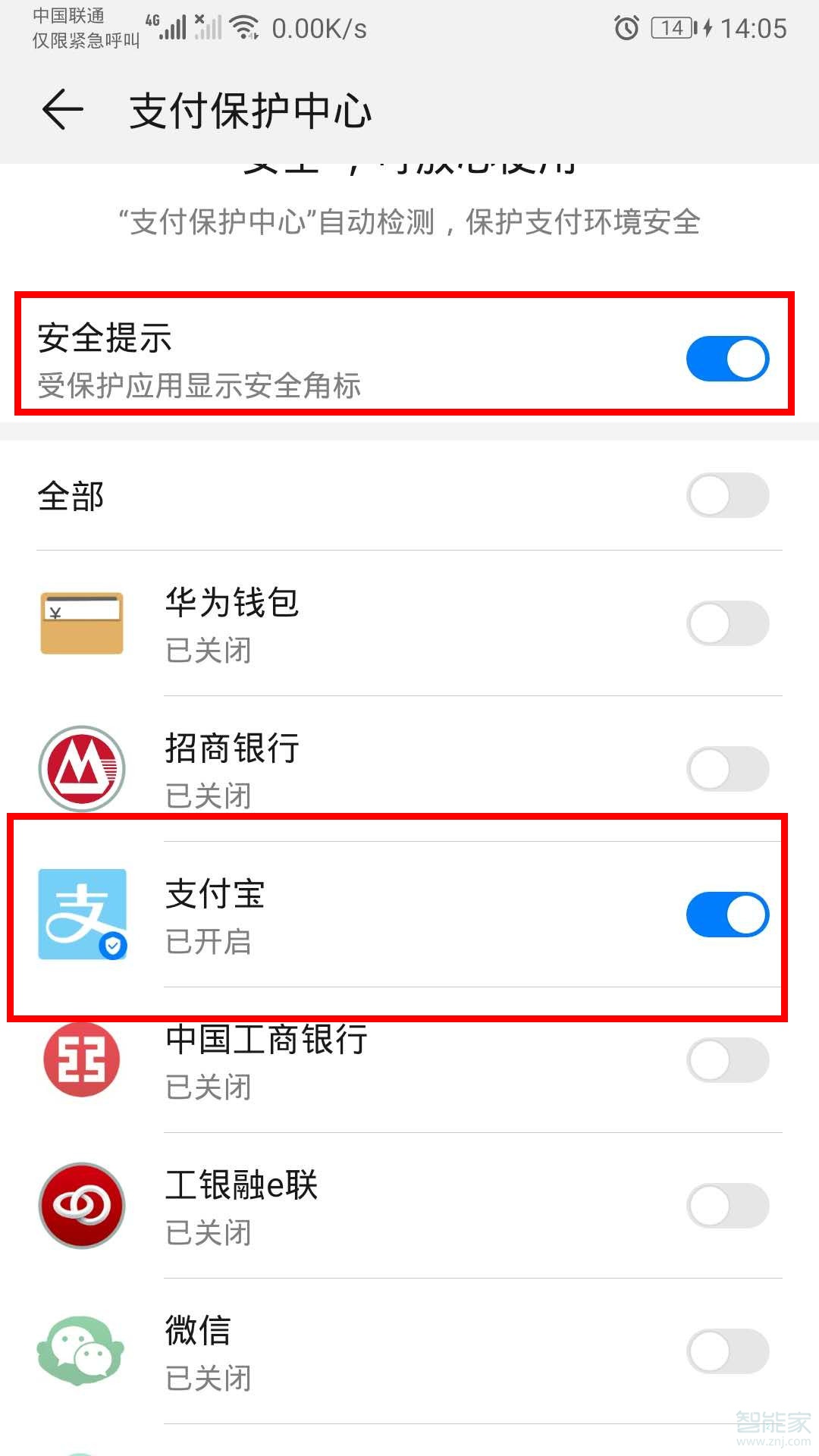
Task: Tap the Huawei Wallet icon
Action: [x=81, y=622]
